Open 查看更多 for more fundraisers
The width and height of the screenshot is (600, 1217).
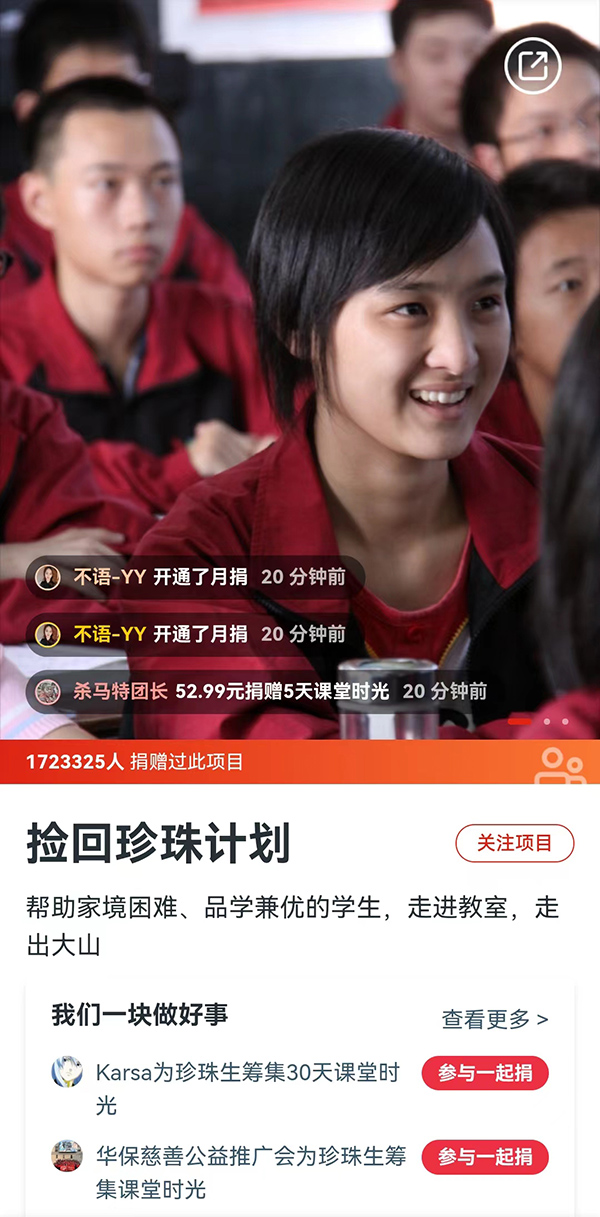coord(495,1019)
